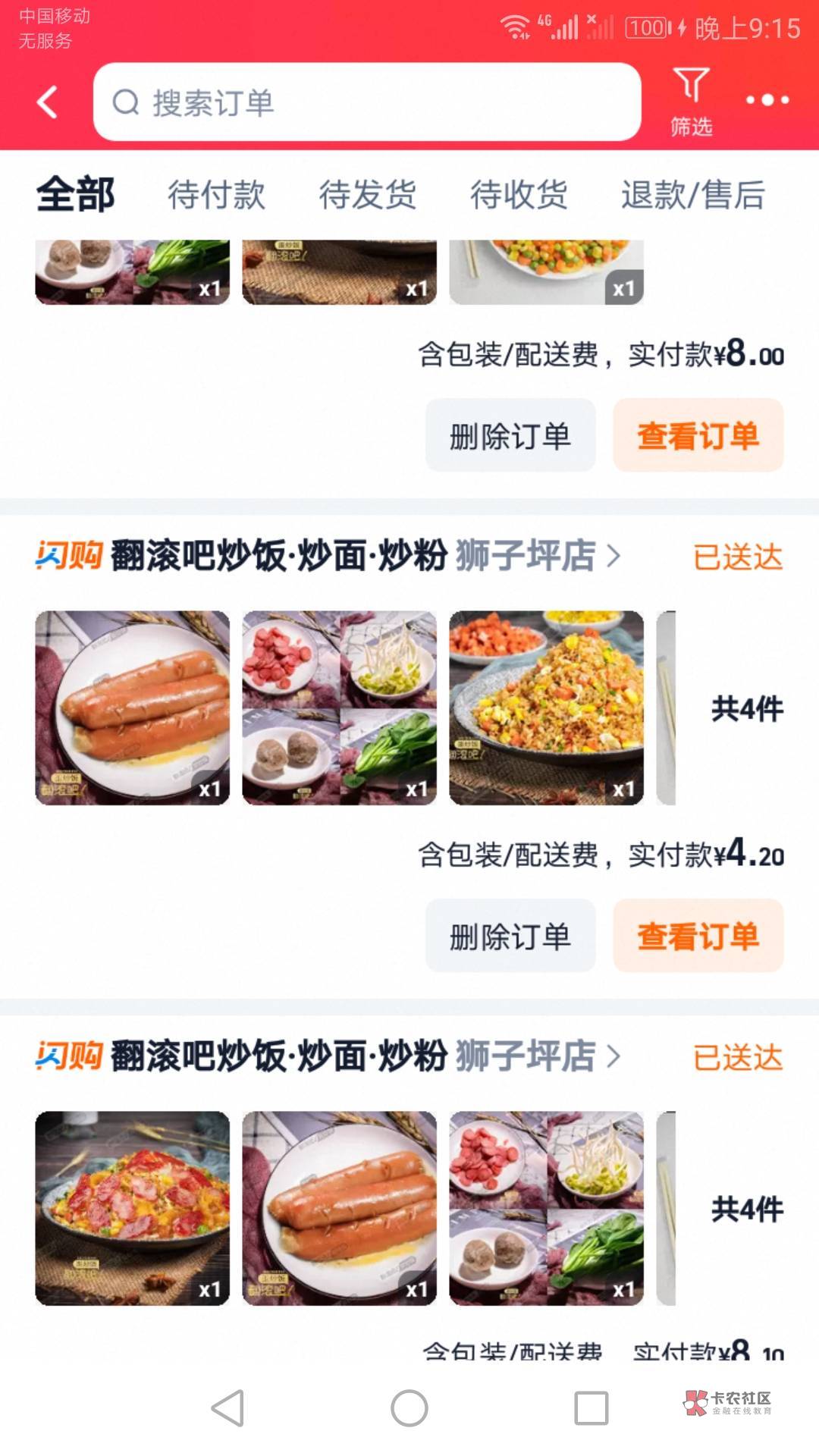The height and width of the screenshot is (1456, 819).
Task: Open recent apps from the navigation bar
Action: click(591, 1408)
